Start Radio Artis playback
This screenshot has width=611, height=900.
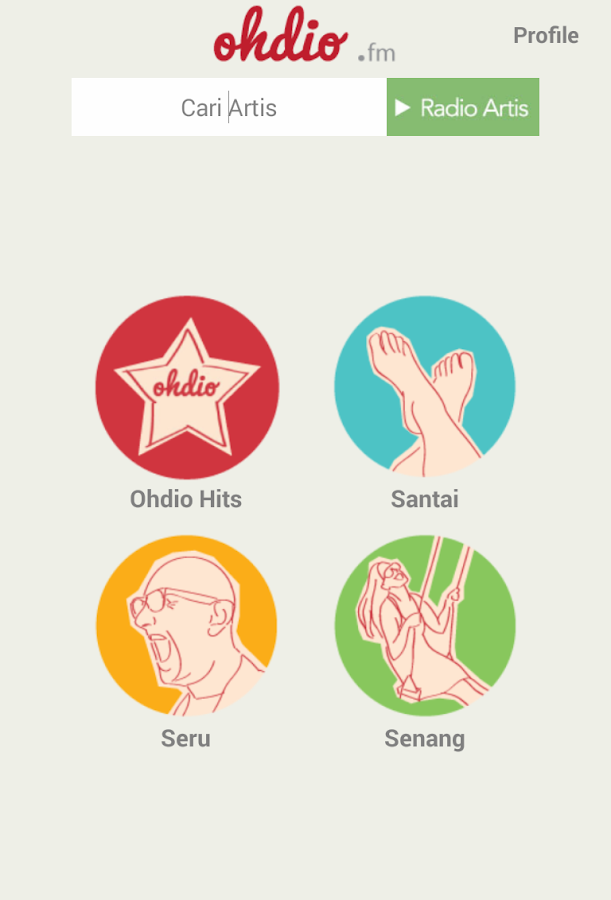click(462, 107)
